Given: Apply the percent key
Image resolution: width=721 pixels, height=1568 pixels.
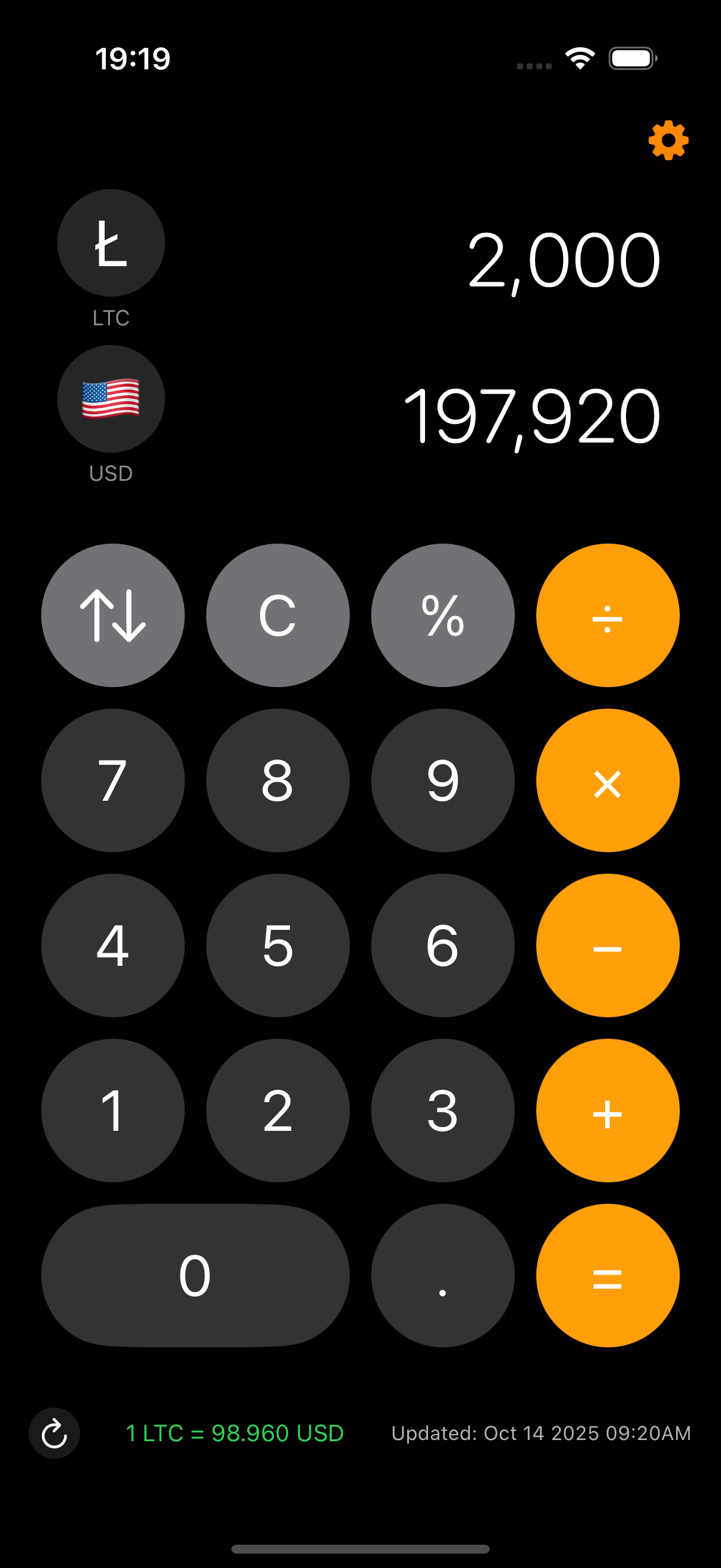Looking at the screenshot, I should tap(442, 615).
